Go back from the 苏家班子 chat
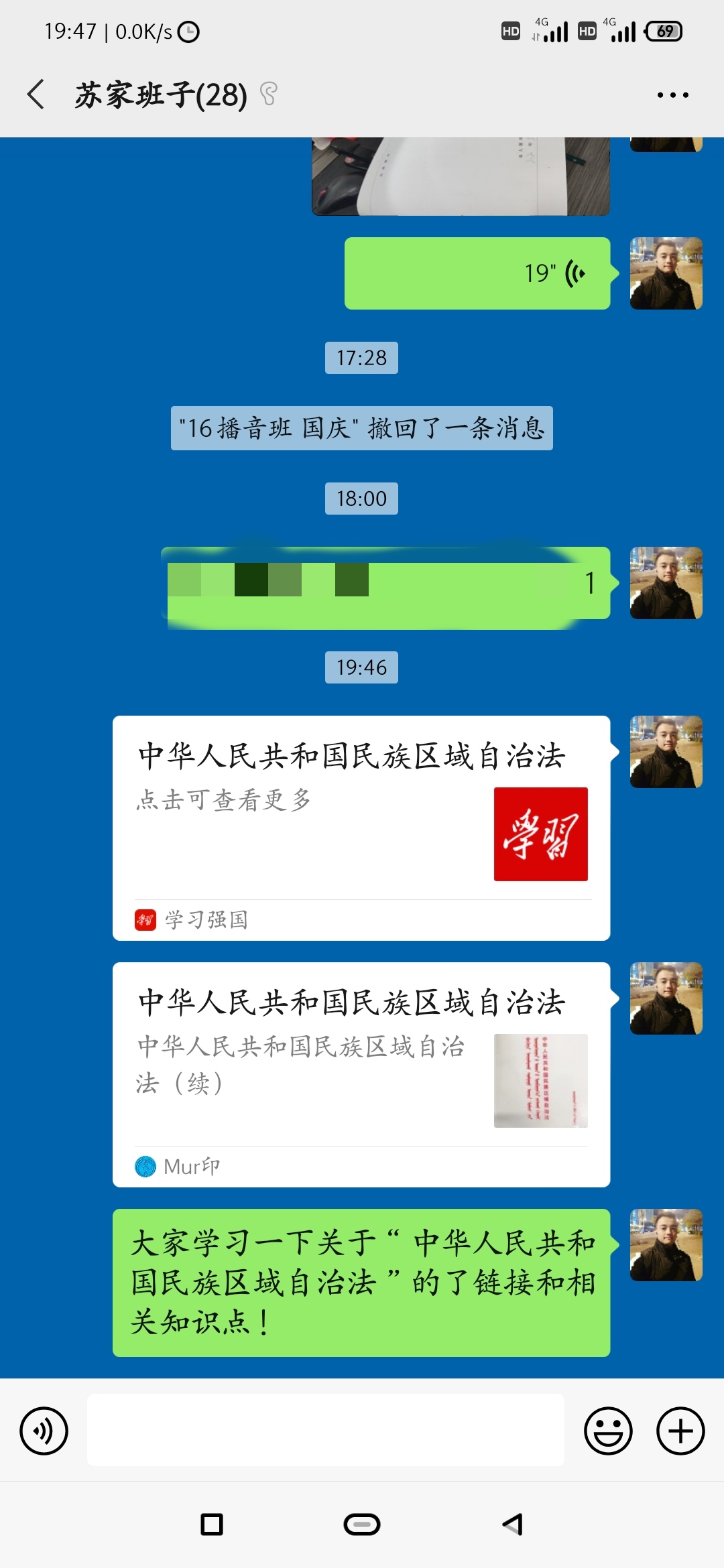 tap(36, 94)
